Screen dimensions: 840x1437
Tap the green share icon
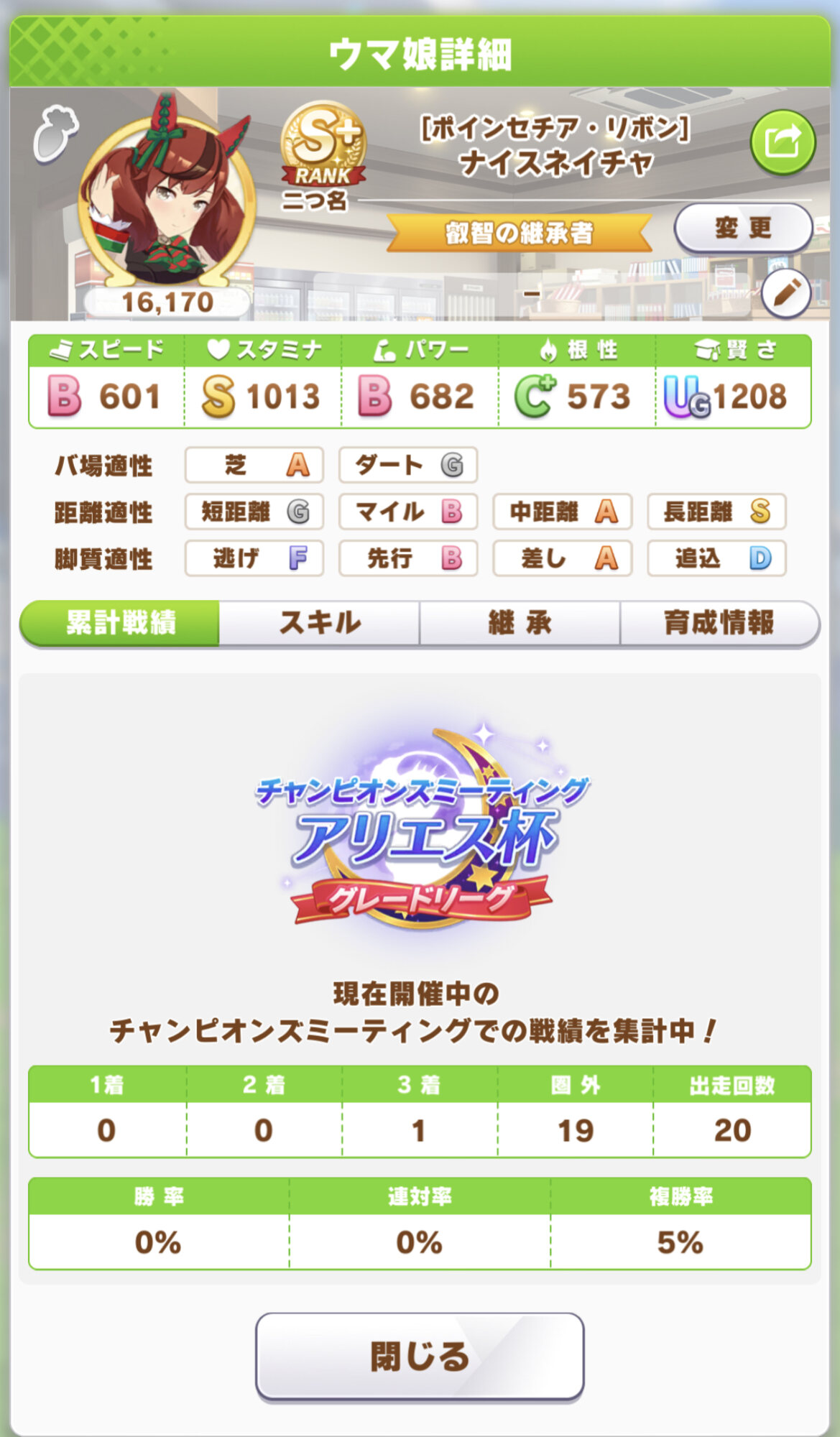[783, 142]
